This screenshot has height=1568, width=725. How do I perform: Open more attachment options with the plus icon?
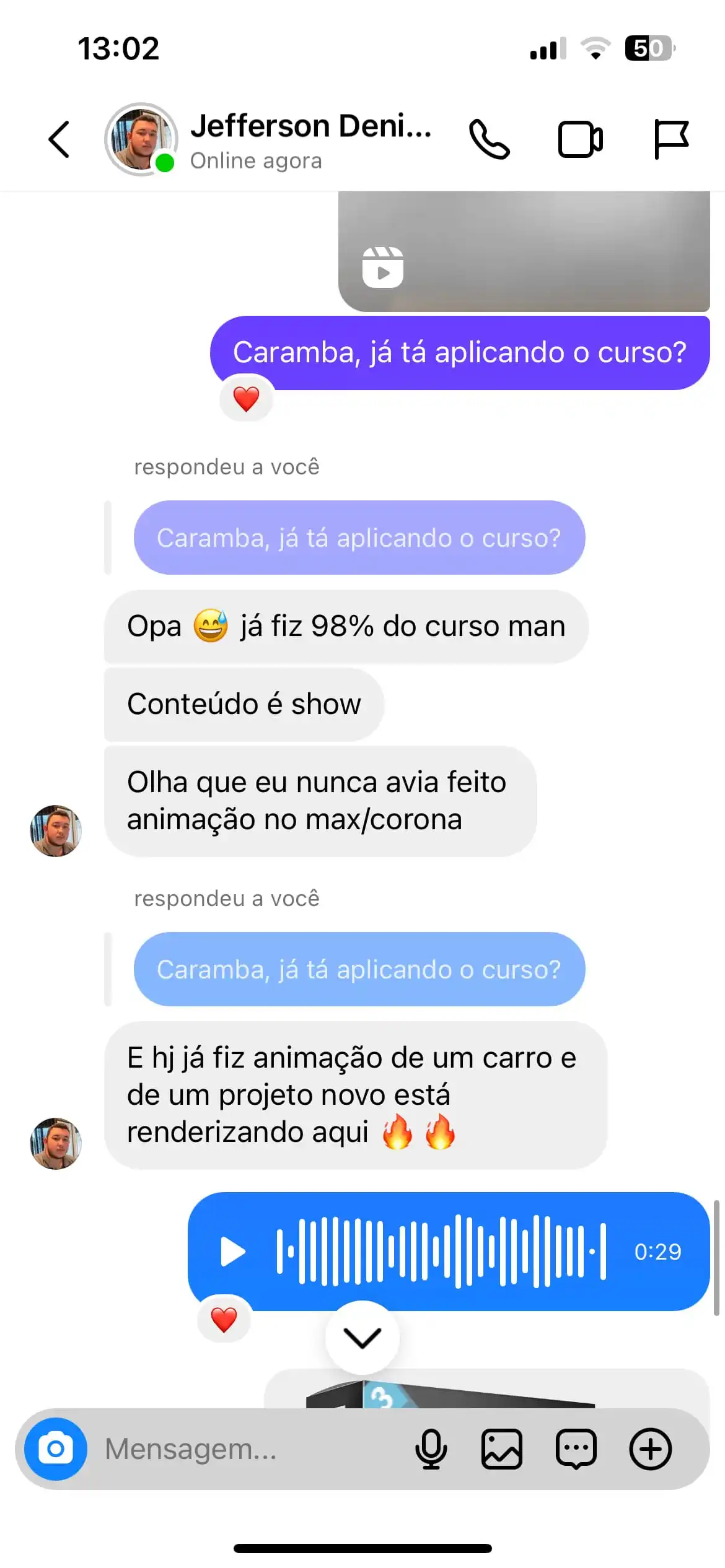[651, 1449]
